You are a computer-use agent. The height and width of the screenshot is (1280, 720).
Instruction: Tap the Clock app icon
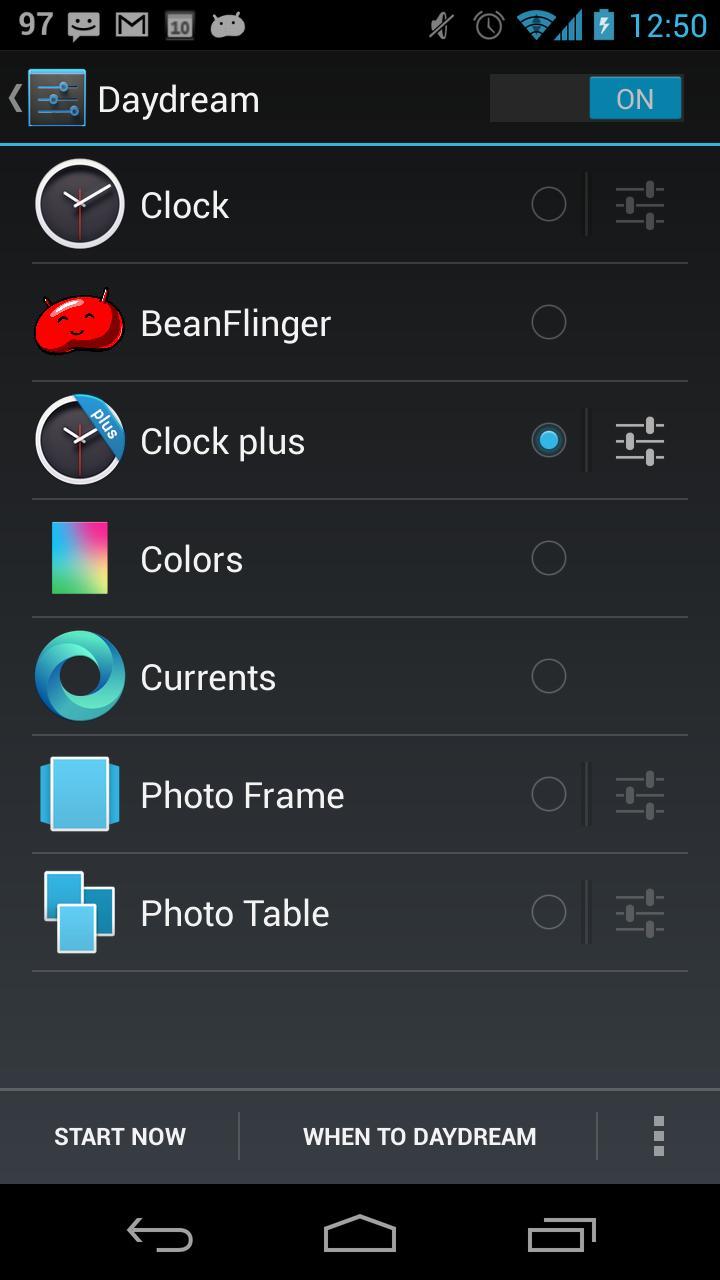80,204
